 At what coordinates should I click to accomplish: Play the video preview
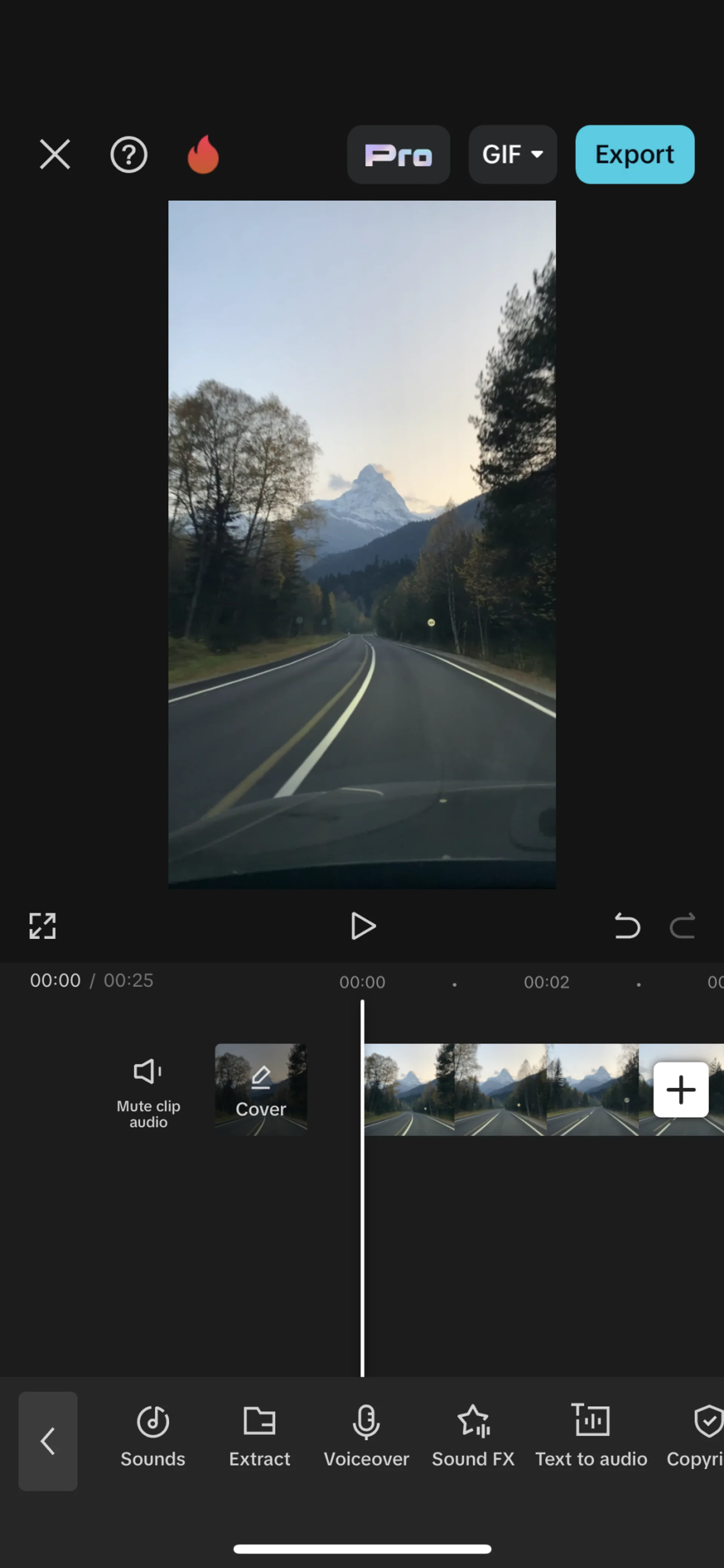tap(363, 926)
